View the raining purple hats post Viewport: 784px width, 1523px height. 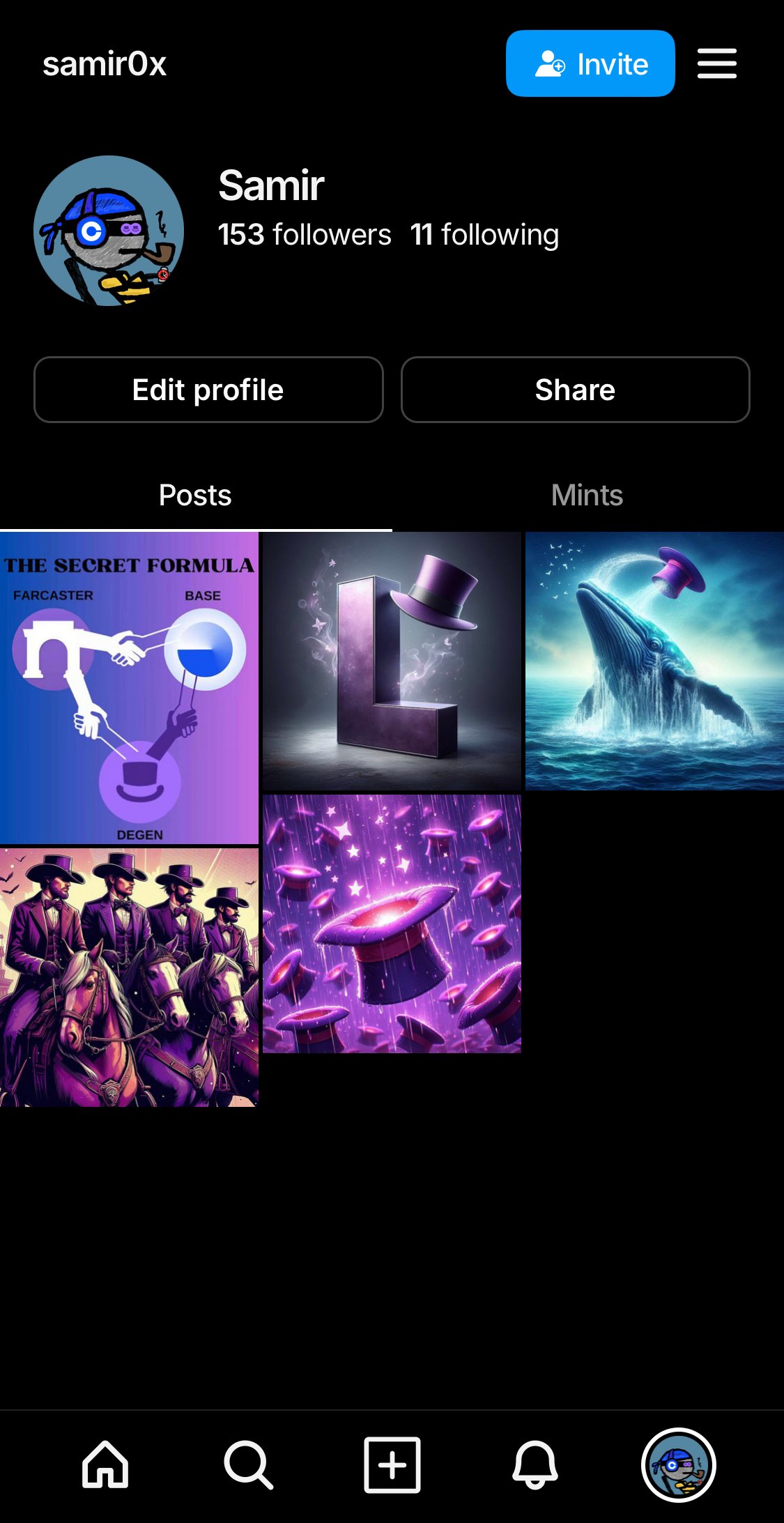click(x=392, y=924)
